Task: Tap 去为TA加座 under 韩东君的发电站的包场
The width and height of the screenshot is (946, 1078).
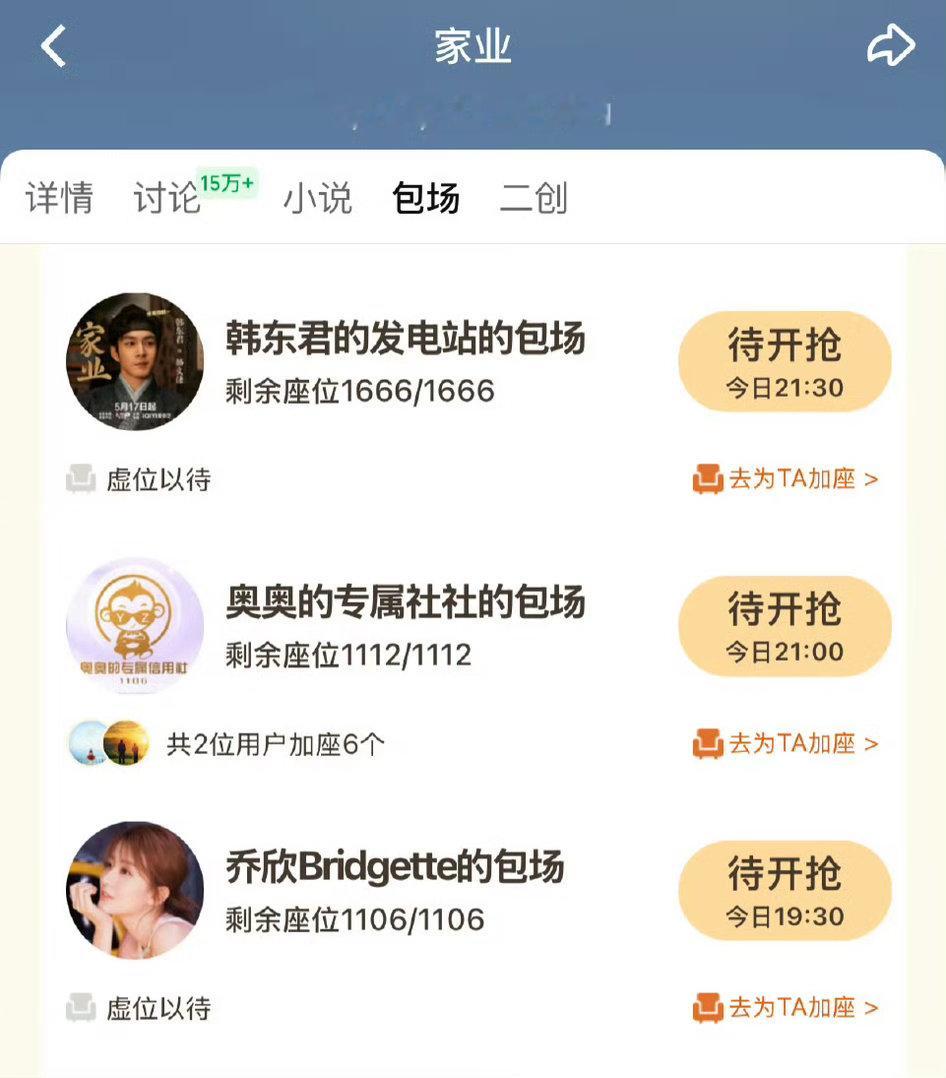Action: [785, 478]
